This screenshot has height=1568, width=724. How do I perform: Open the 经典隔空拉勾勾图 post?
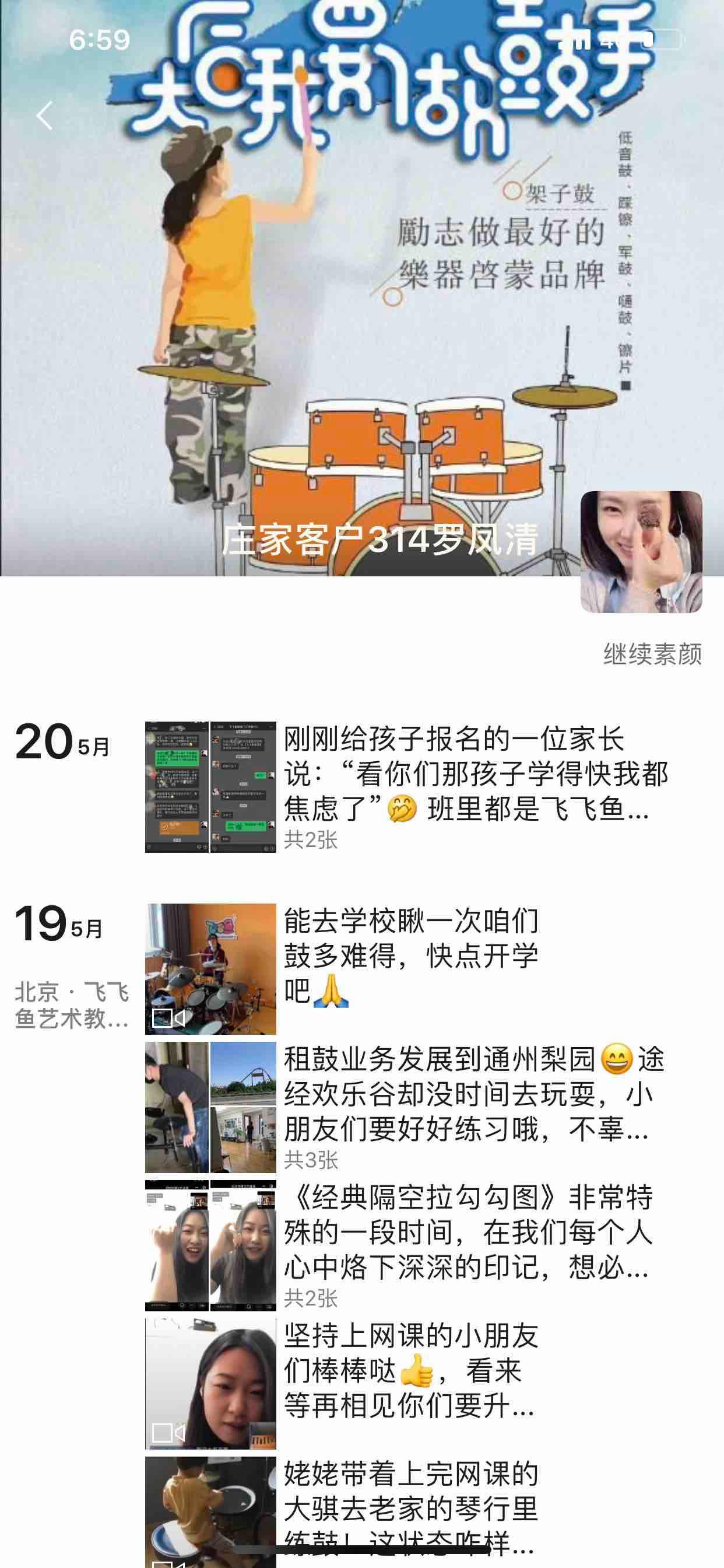tap(406, 1245)
